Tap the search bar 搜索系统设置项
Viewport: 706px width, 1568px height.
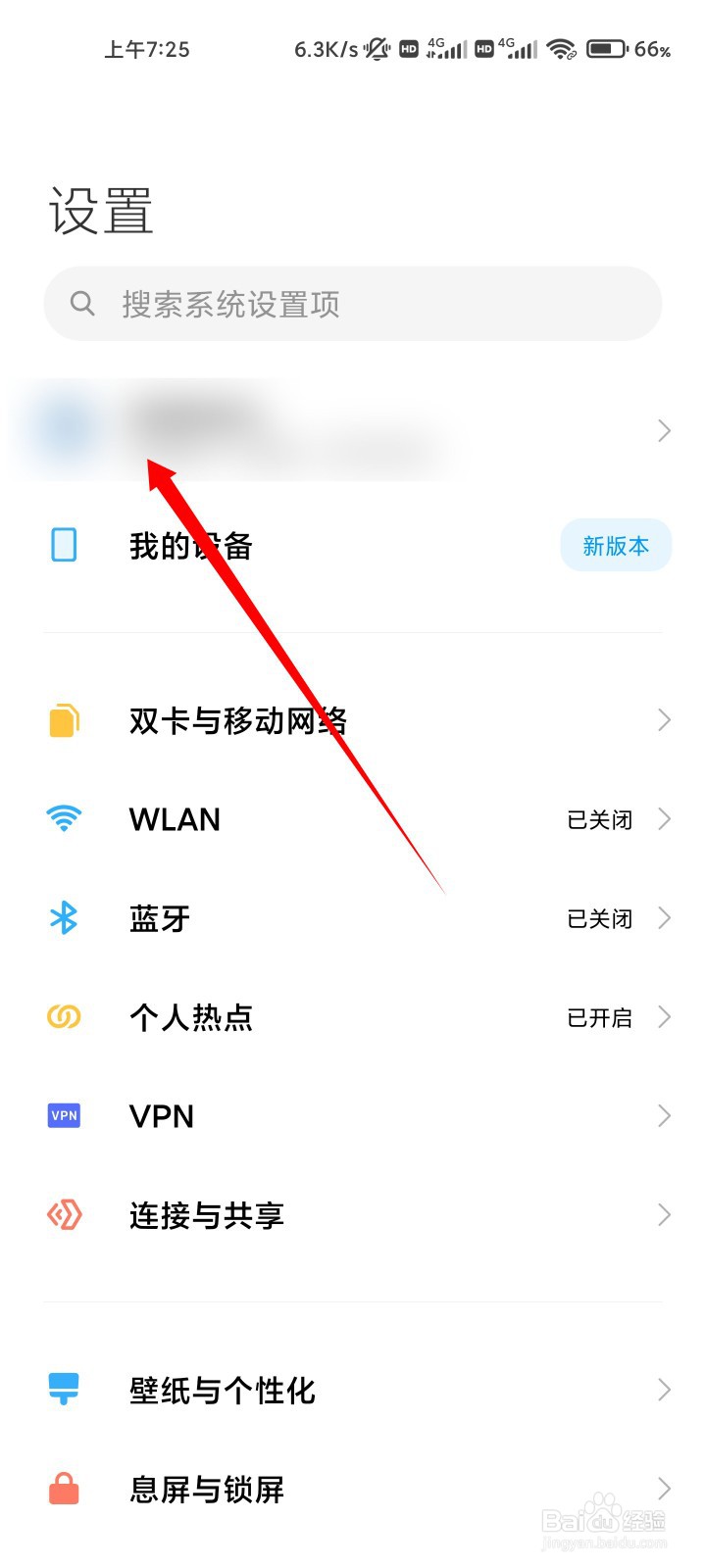353,304
